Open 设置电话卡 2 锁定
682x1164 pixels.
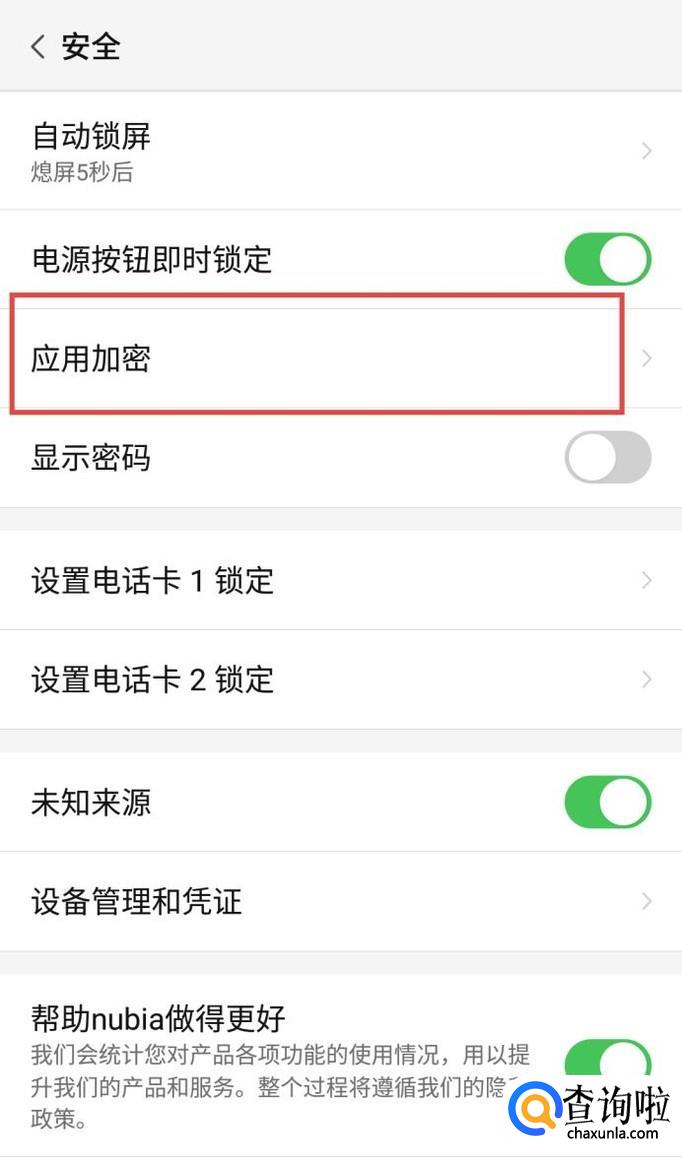tap(340, 680)
